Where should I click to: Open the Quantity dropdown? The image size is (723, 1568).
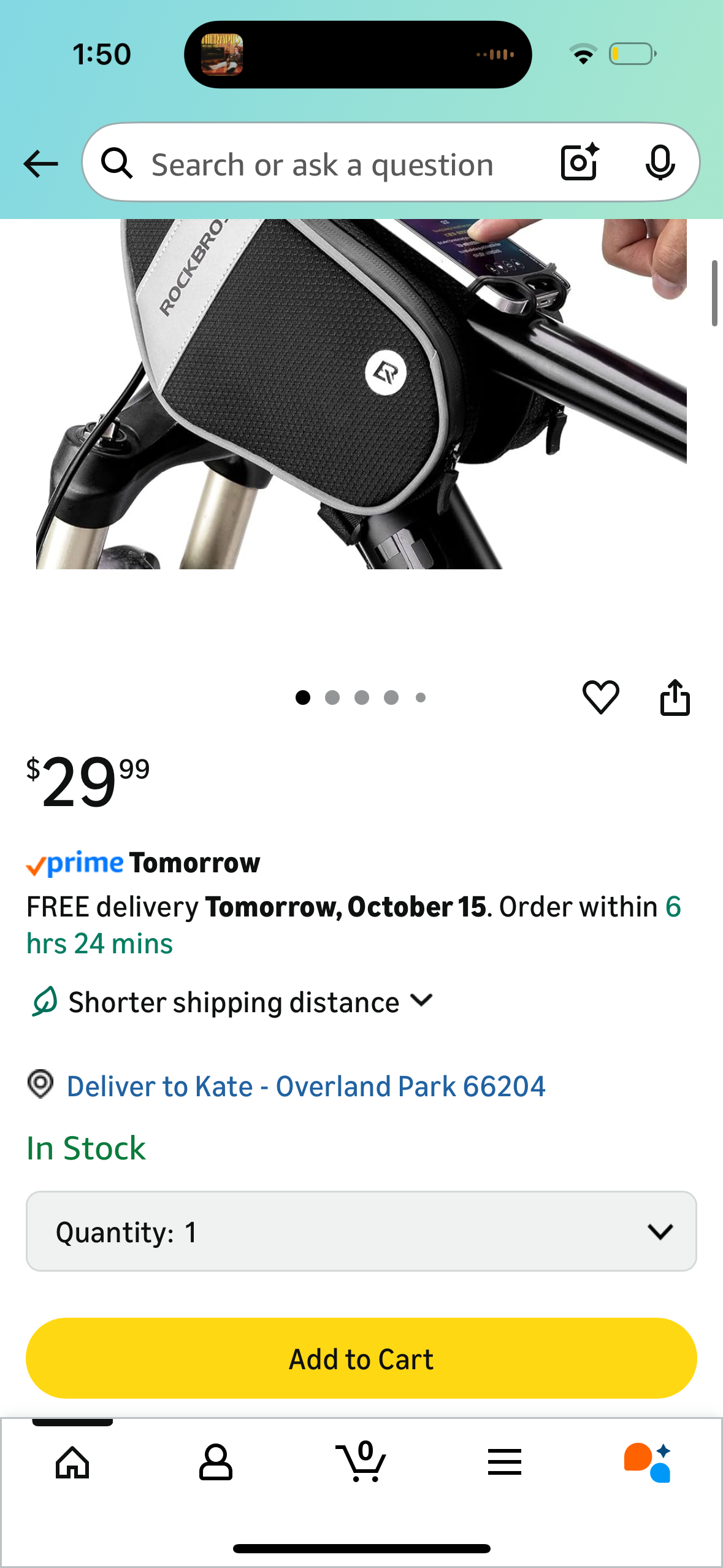[x=361, y=1231]
